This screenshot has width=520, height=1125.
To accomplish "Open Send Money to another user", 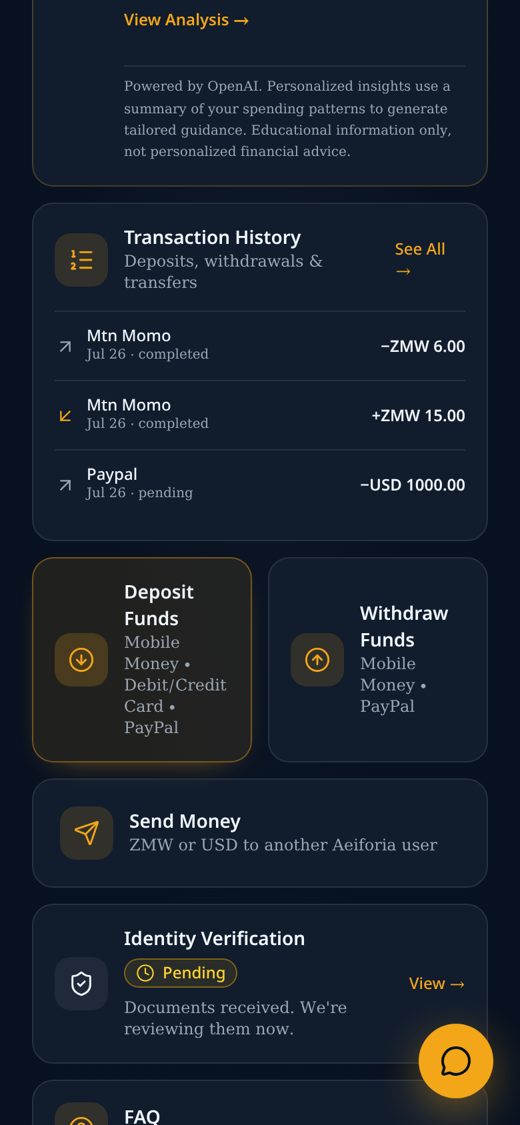I will click(260, 833).
